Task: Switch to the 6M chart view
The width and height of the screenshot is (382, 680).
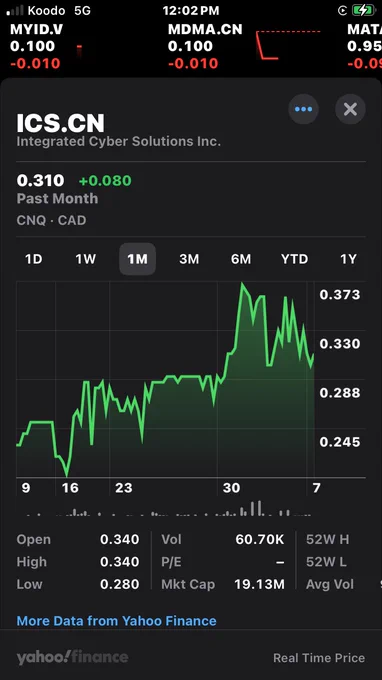Action: (x=241, y=259)
